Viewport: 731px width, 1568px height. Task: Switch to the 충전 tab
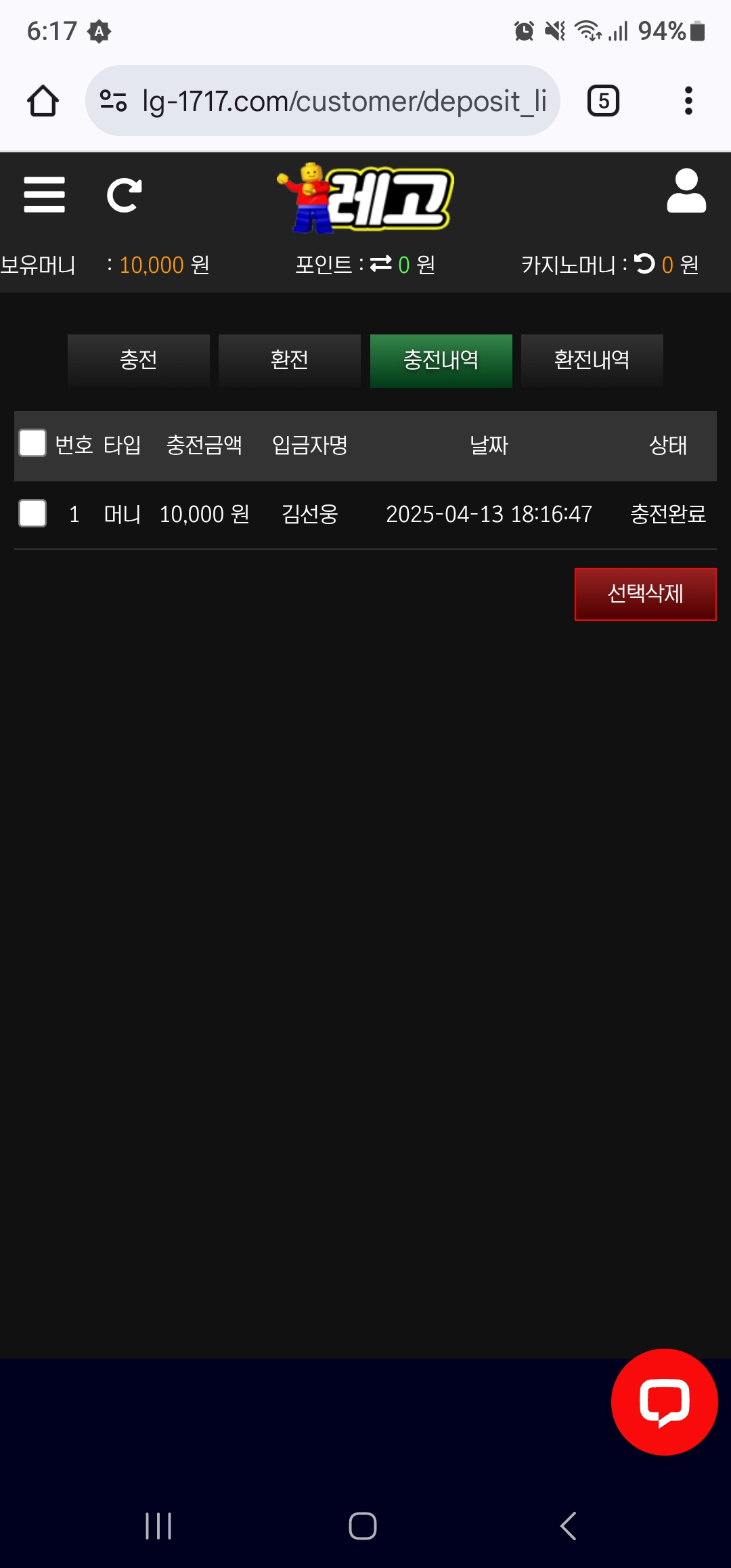coord(139,360)
